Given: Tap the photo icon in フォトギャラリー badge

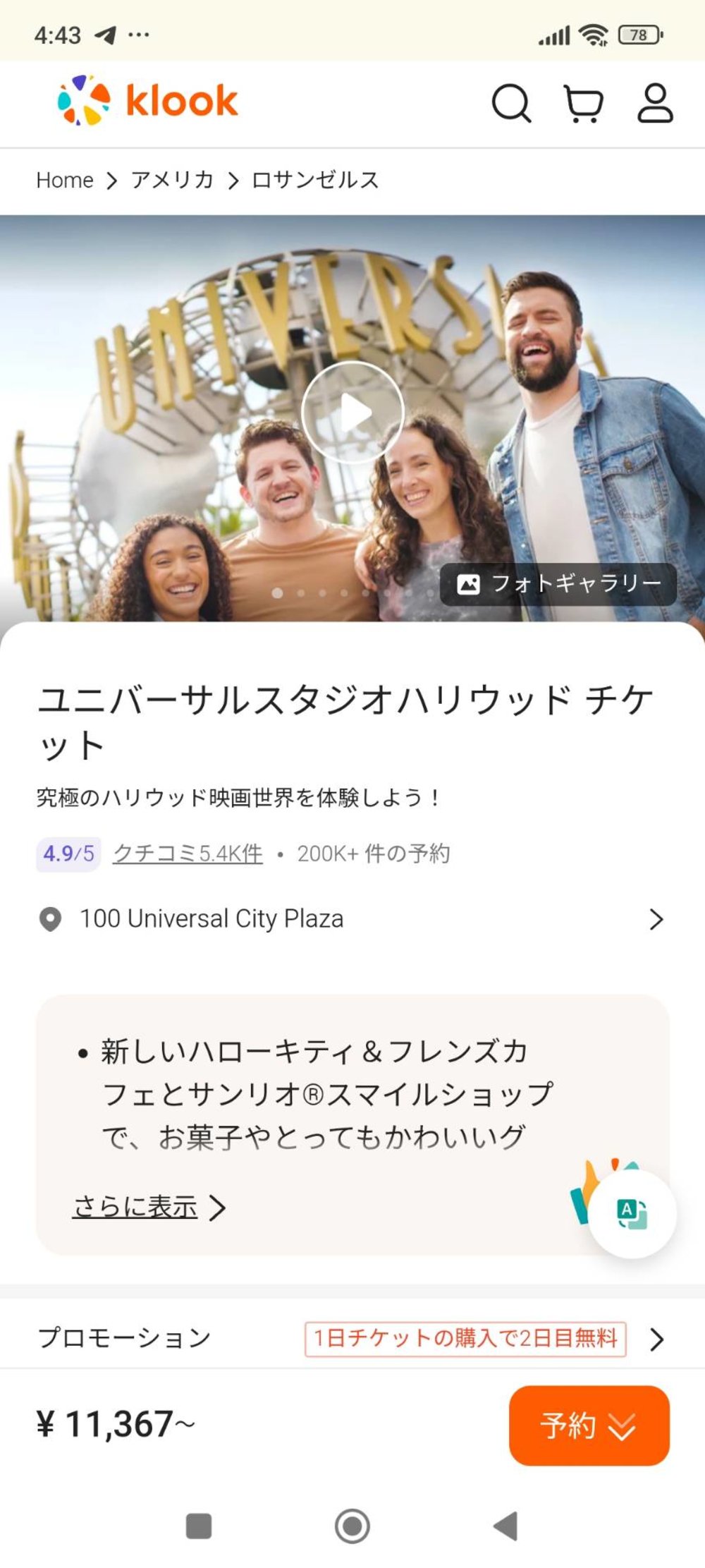Looking at the screenshot, I should pyautogui.click(x=471, y=583).
